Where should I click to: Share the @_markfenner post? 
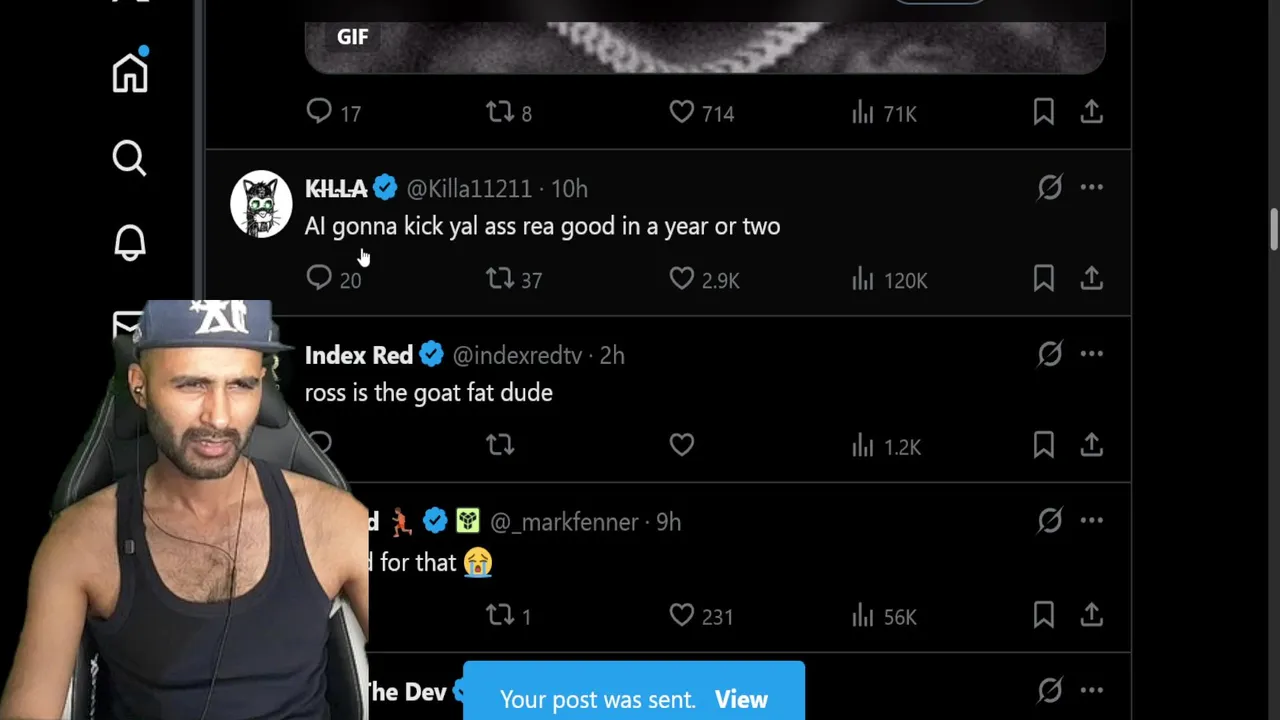pyautogui.click(x=1091, y=615)
